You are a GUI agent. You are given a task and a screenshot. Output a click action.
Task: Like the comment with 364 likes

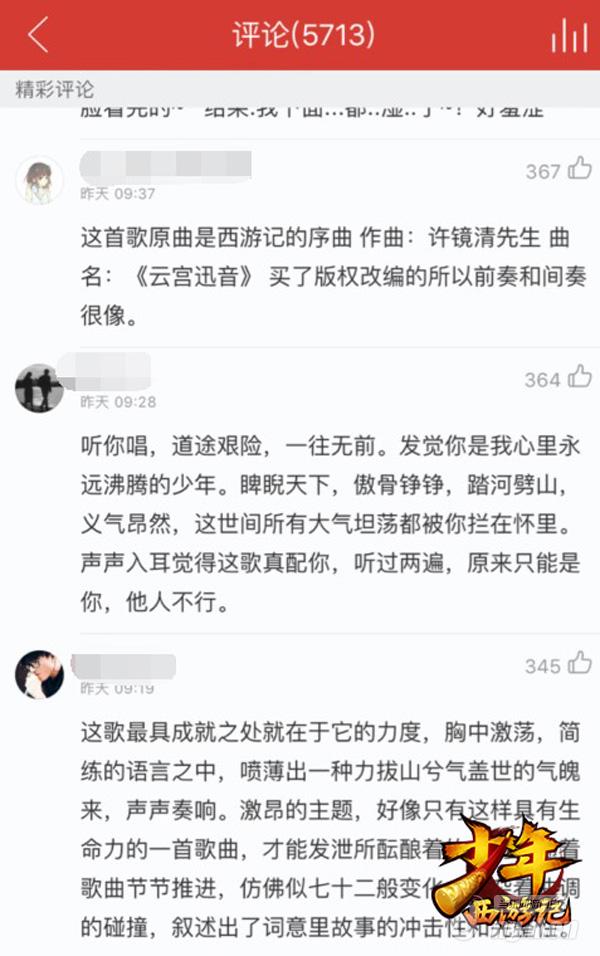[x=579, y=377]
